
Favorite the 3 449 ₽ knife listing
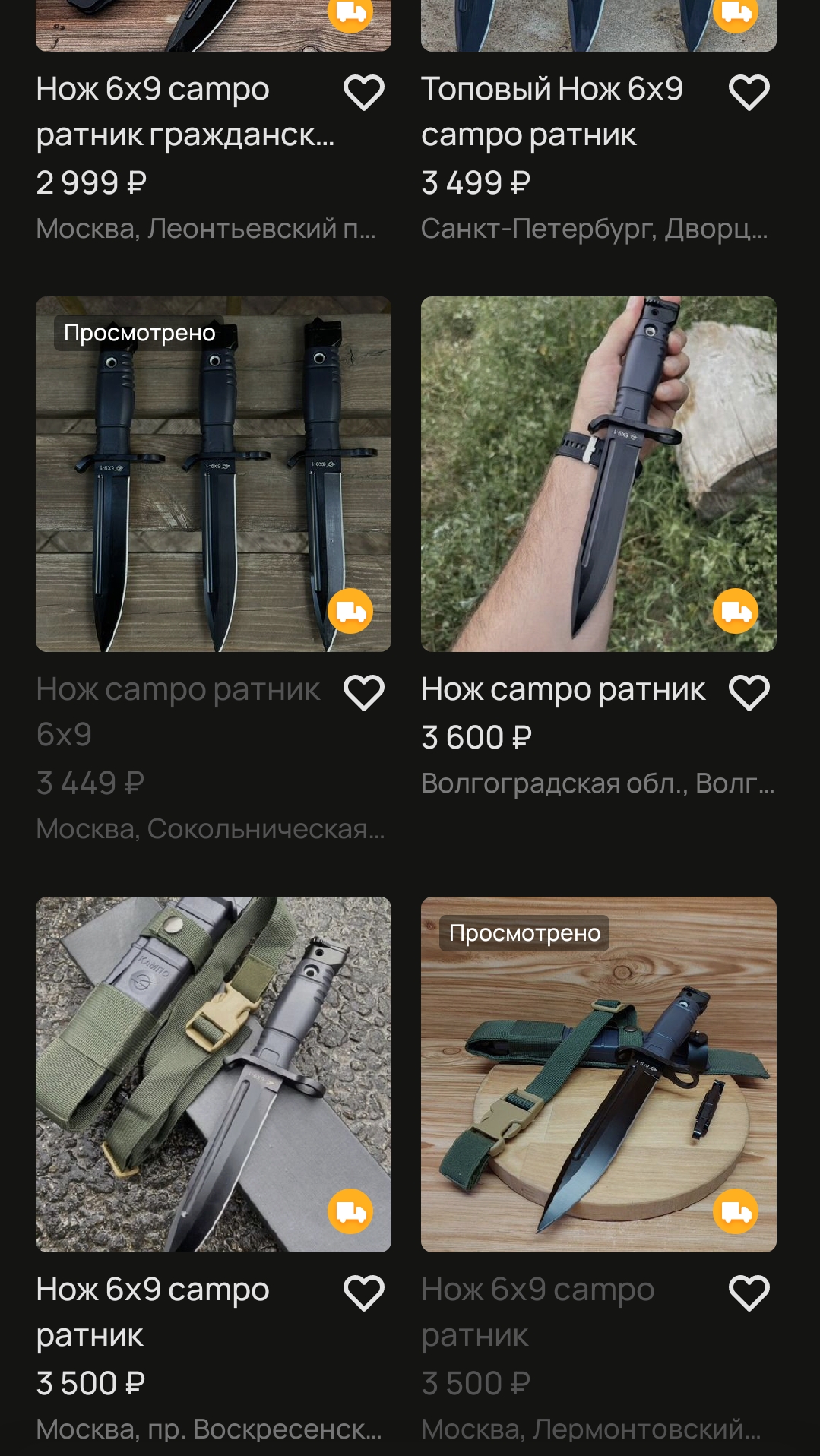[x=363, y=692]
